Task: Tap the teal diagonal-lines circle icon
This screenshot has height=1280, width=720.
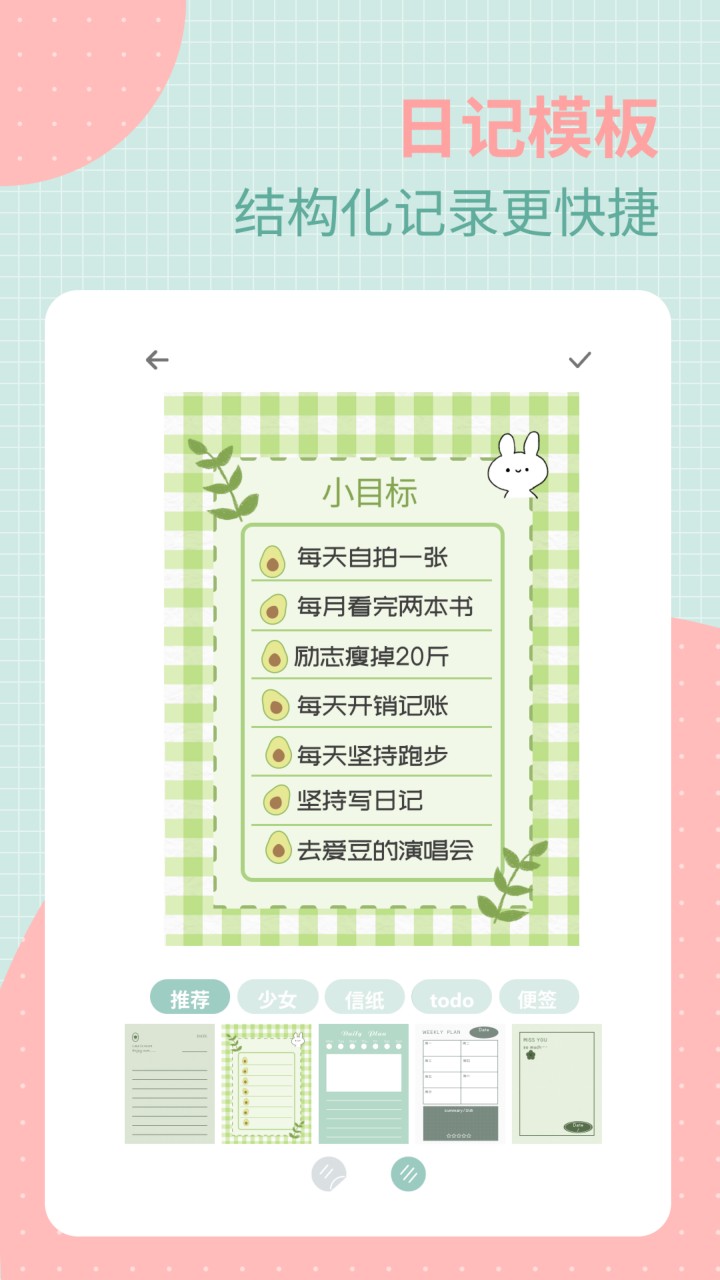Action: (407, 1172)
